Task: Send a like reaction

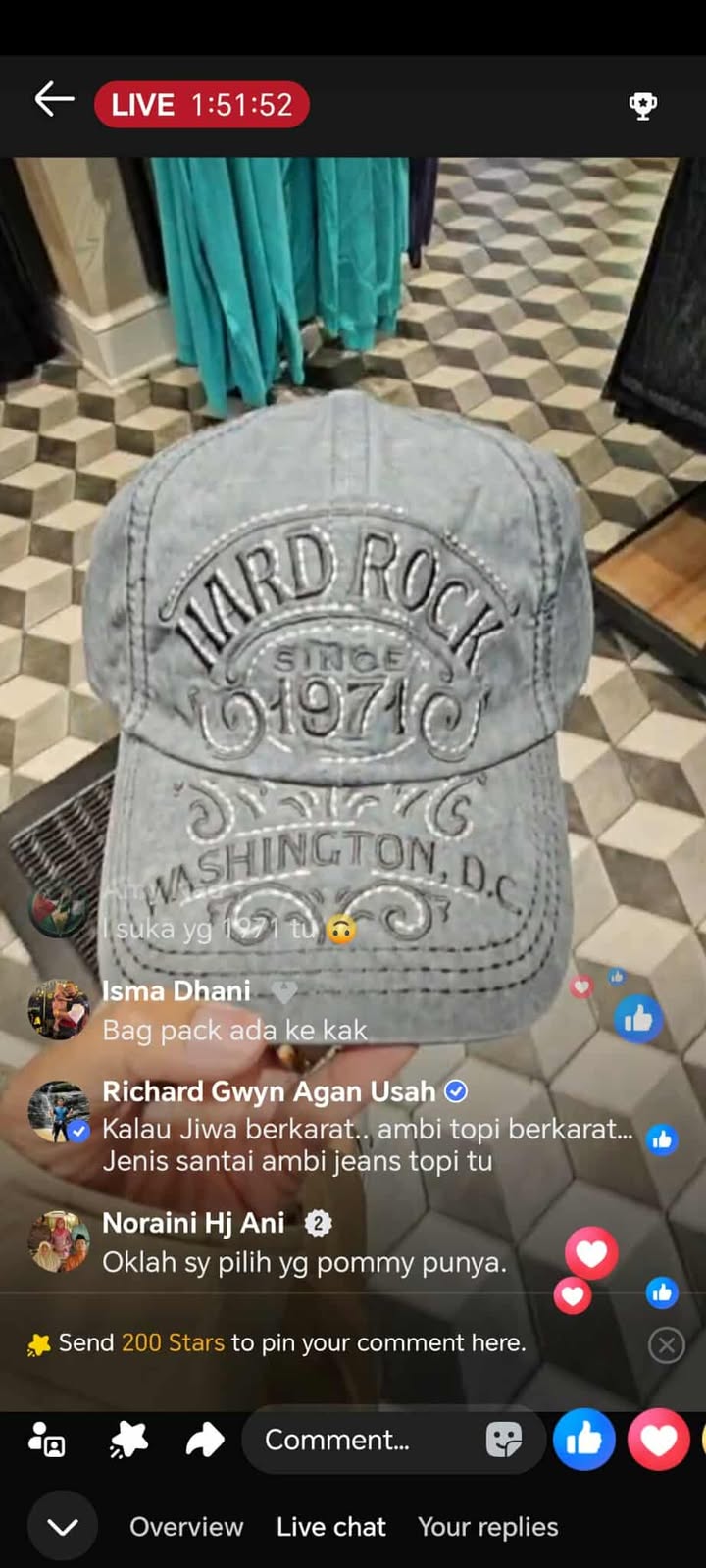Action: (x=583, y=1440)
